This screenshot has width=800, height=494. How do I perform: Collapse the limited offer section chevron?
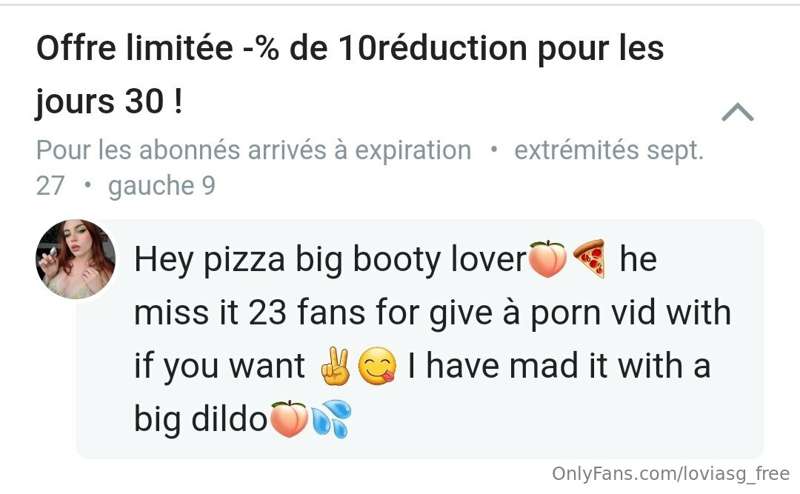[x=737, y=111]
